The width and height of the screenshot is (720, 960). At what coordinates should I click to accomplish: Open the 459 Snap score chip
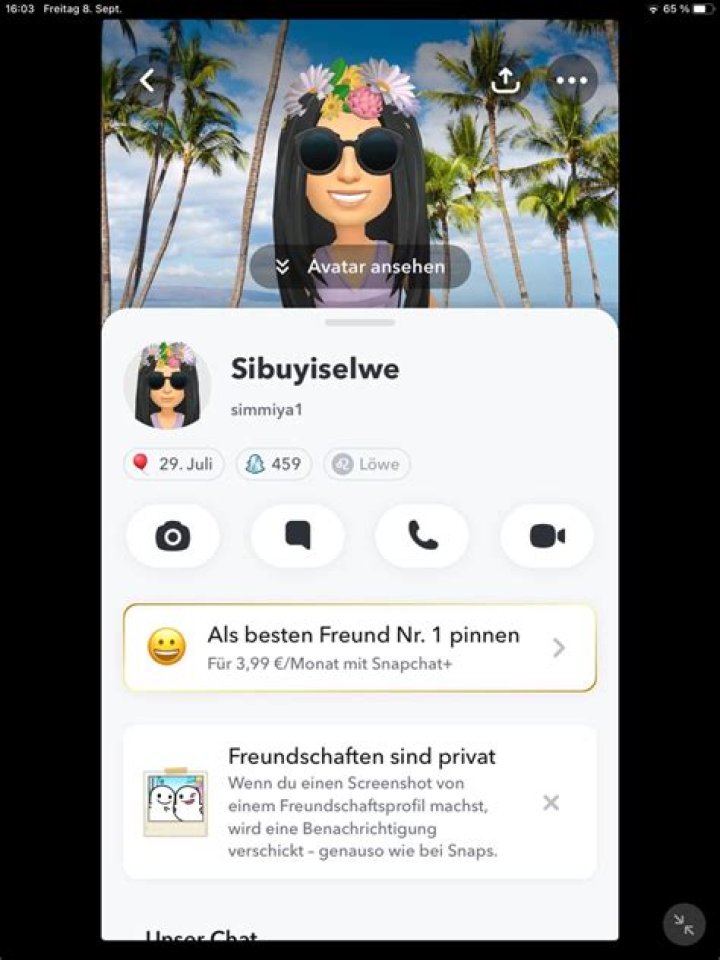(x=273, y=464)
